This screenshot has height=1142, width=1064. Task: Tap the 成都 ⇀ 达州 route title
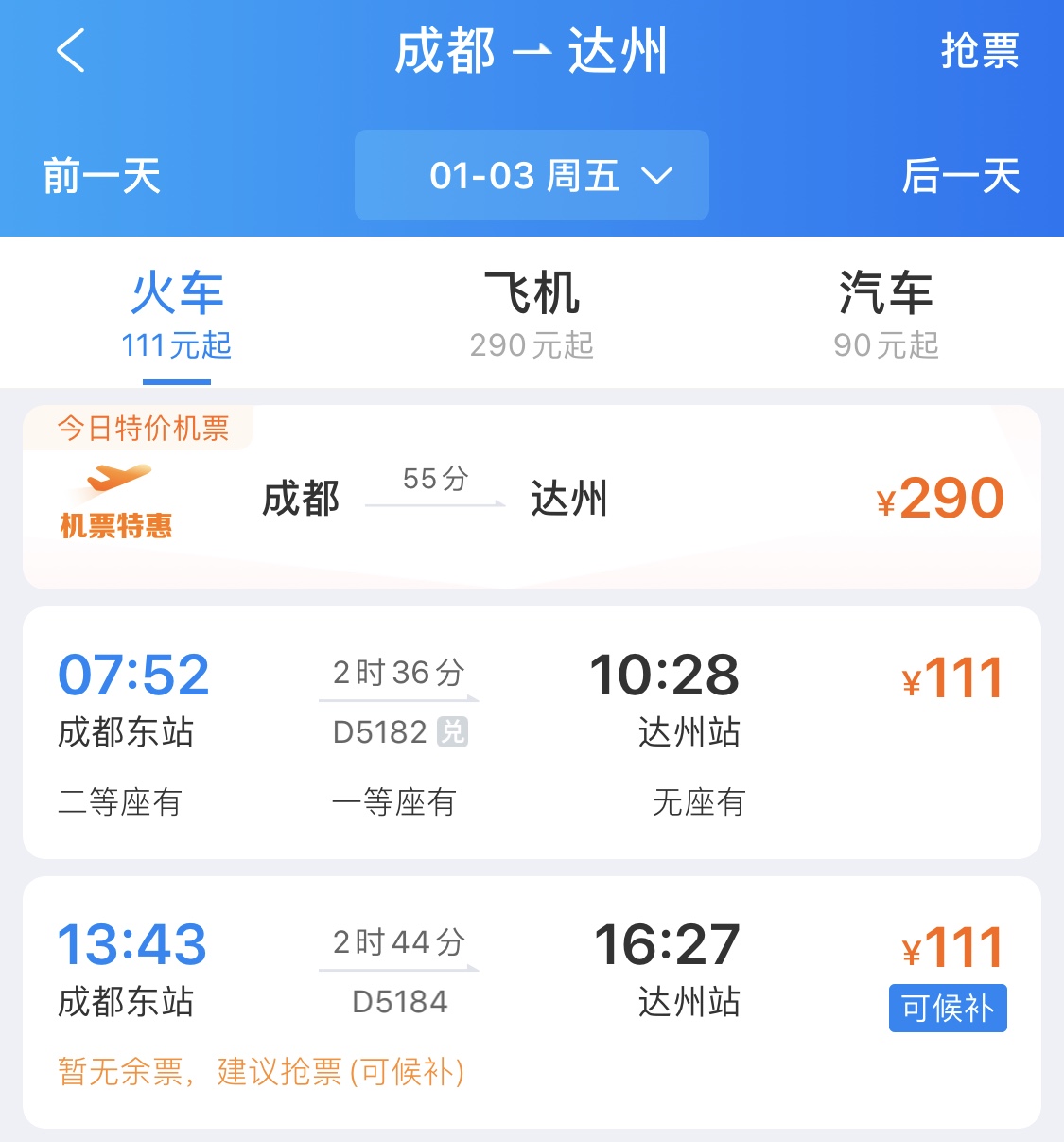[x=532, y=52]
